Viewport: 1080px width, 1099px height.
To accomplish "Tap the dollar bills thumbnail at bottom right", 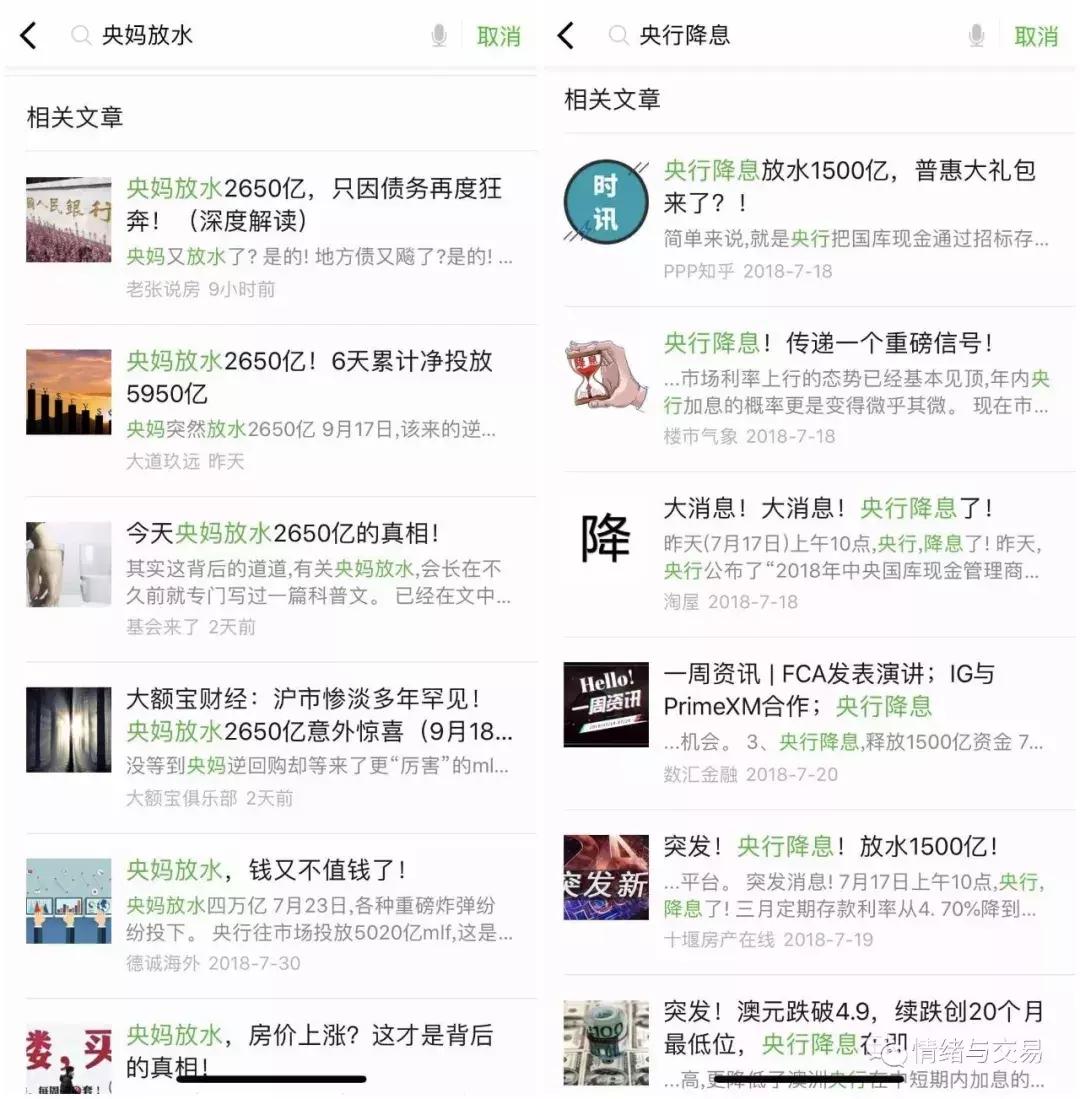I will click(x=605, y=1040).
